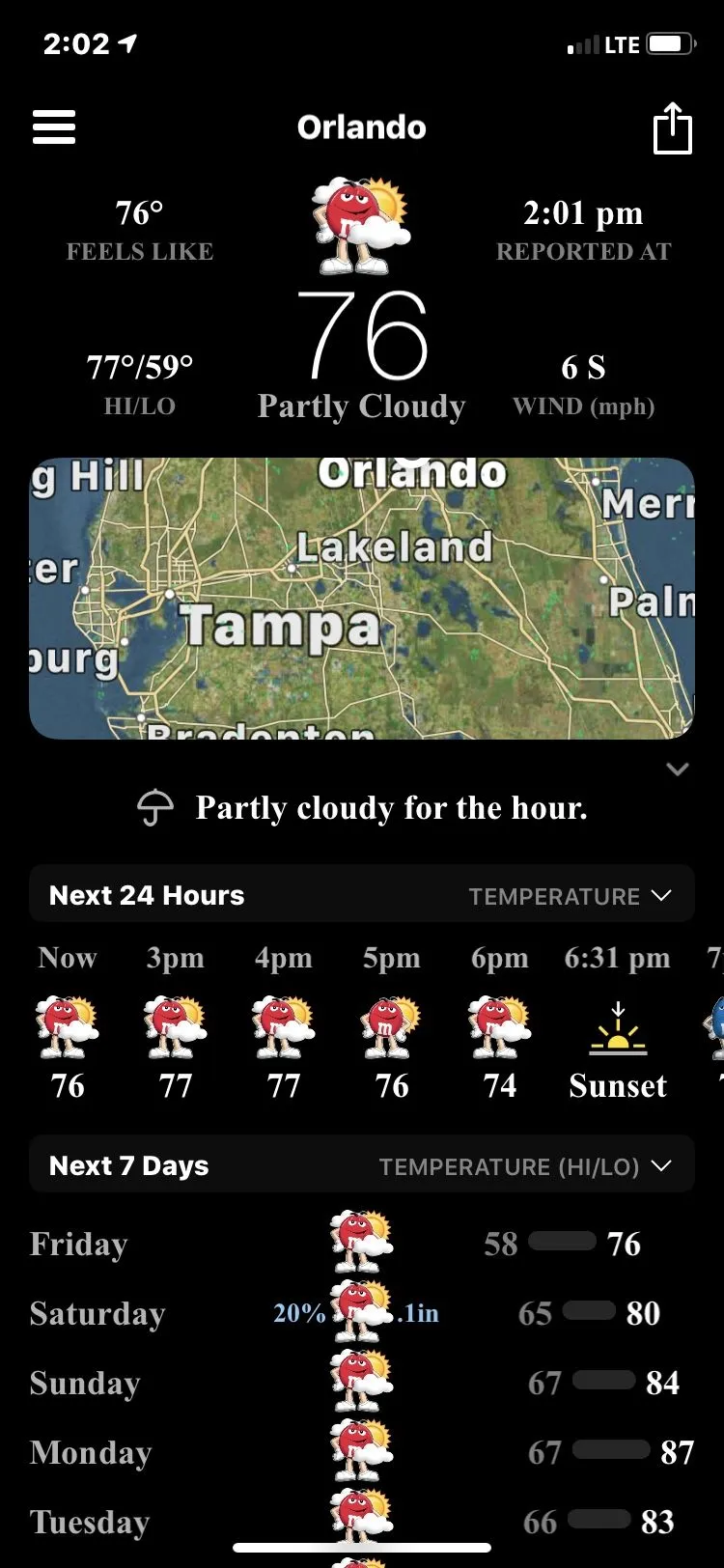
Task: Change Next 24 Hours TEMPERATURE dropdown
Action: 570,896
